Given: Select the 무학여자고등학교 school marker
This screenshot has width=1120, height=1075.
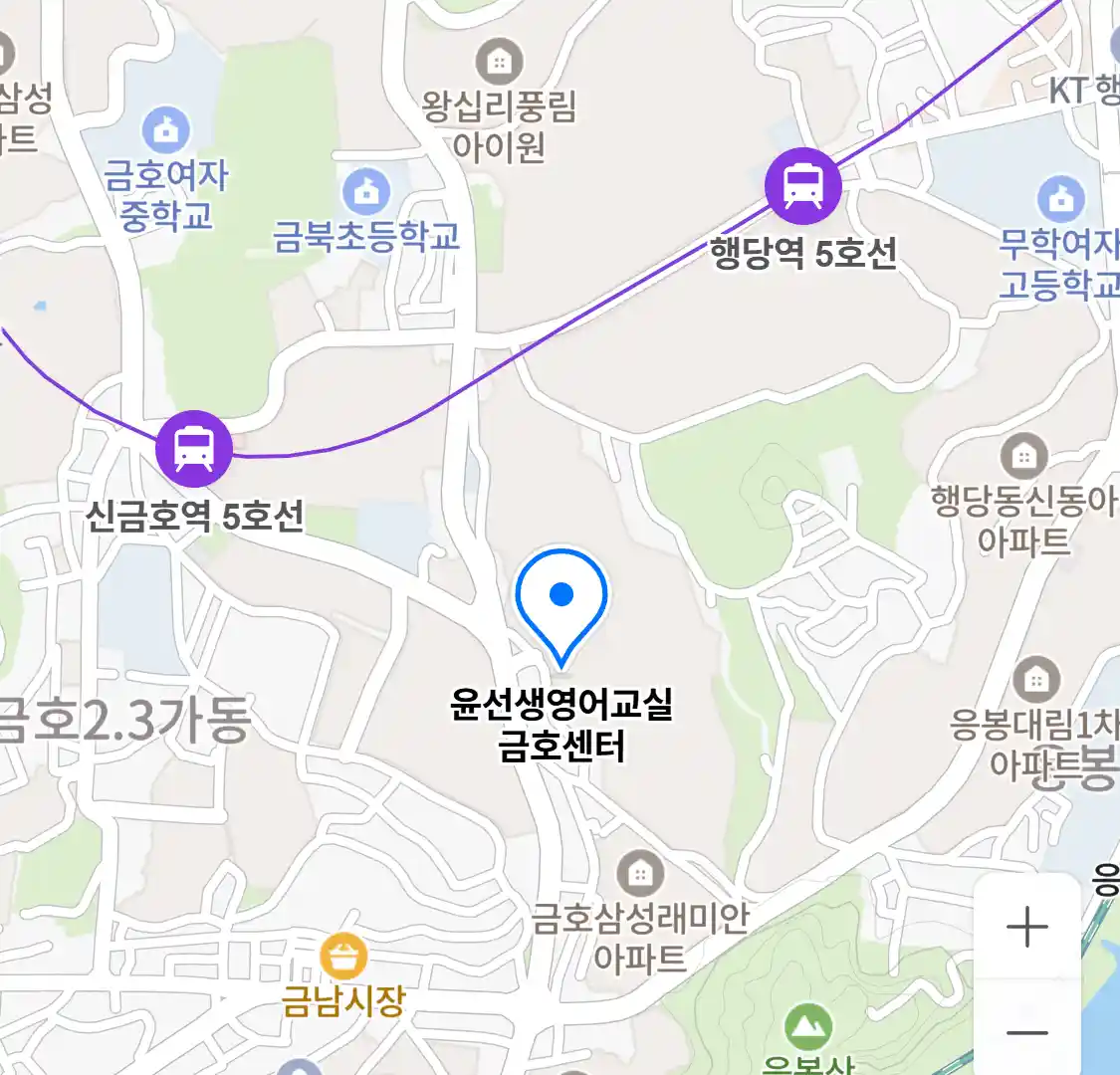Looking at the screenshot, I should [x=1061, y=199].
